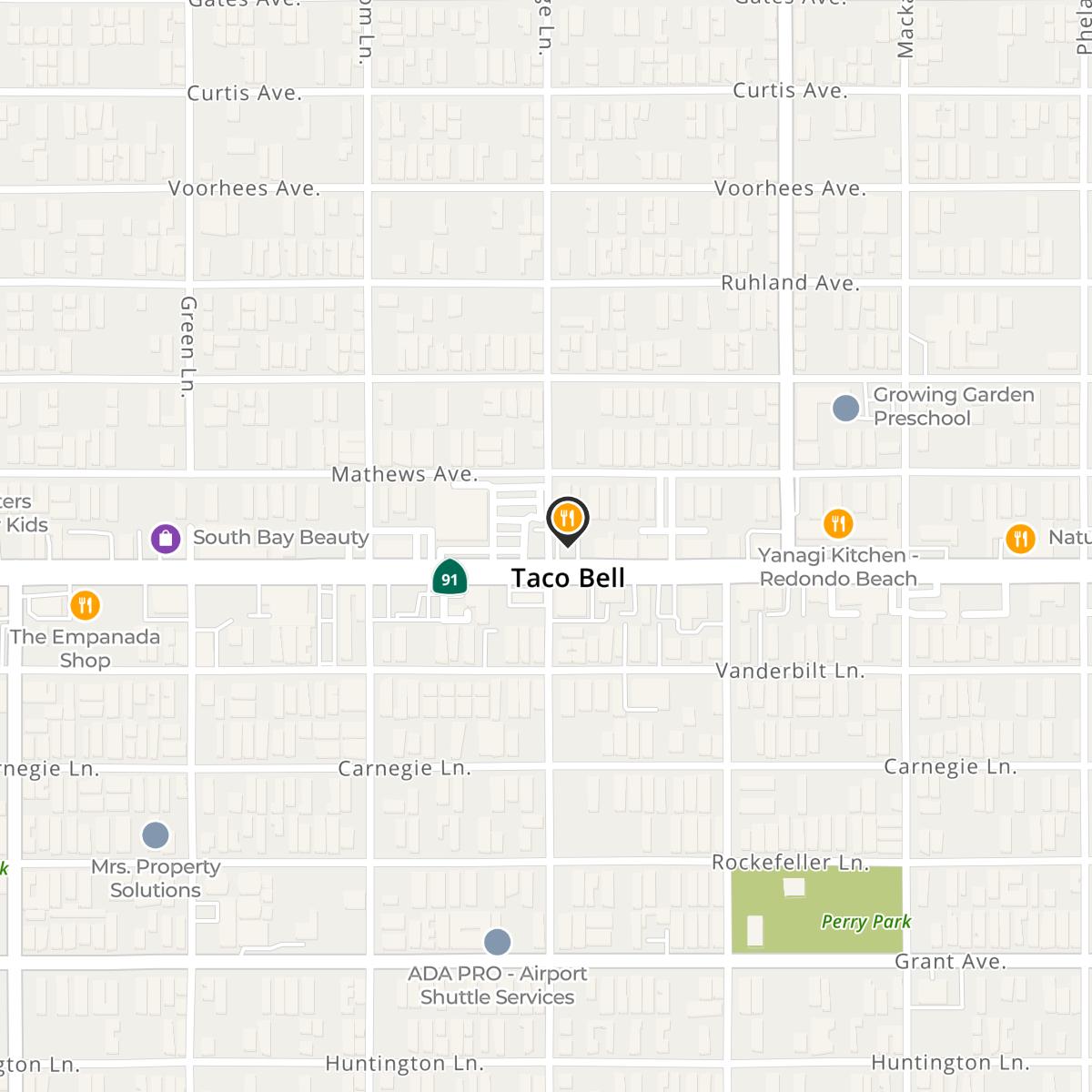
Task: Tap ADA PRO - Airport Shuttle Services marker
Action: [x=497, y=942]
